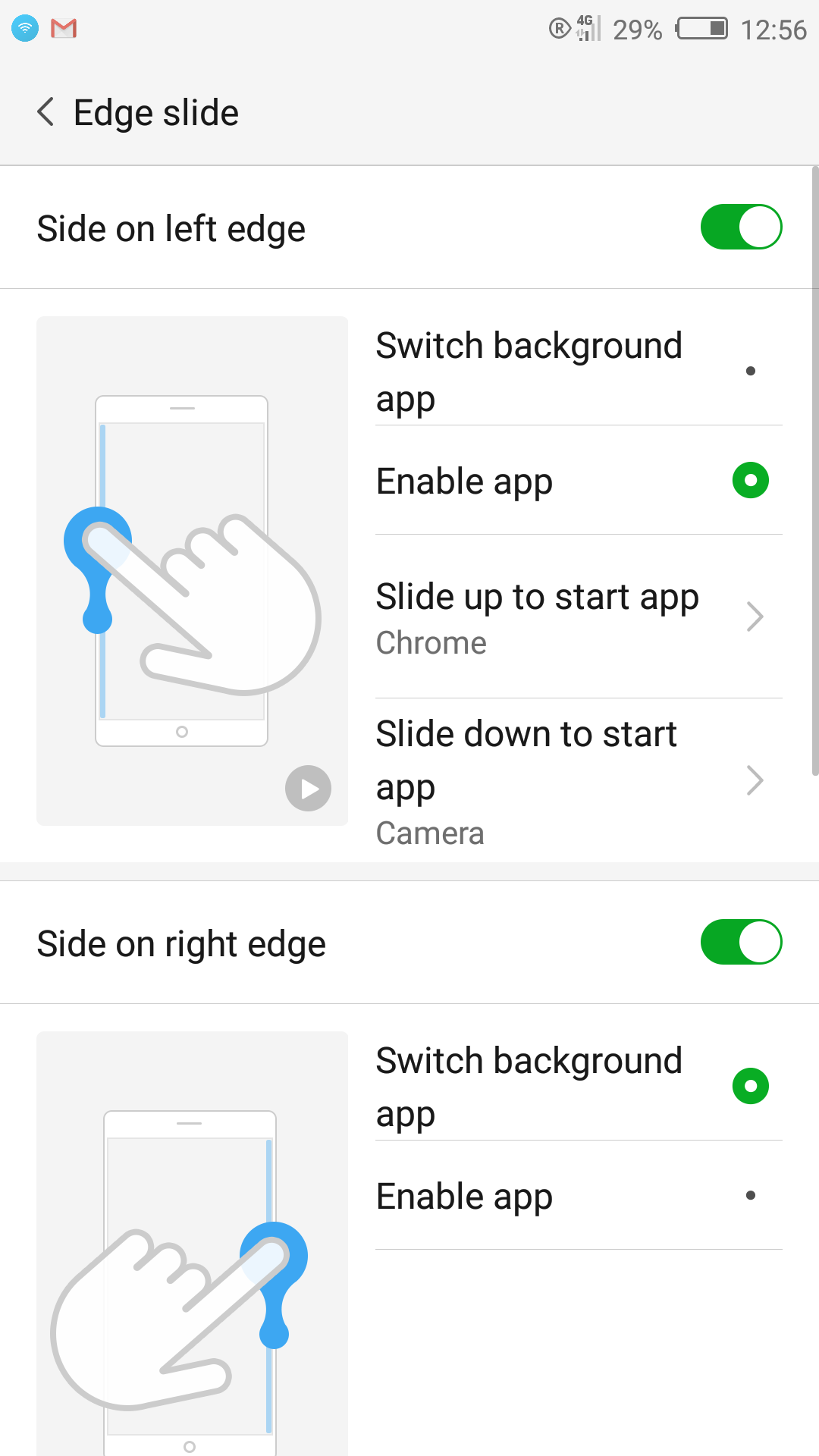Choose Enable app under right edge
Viewport: 819px width, 1456px height.
579,1196
